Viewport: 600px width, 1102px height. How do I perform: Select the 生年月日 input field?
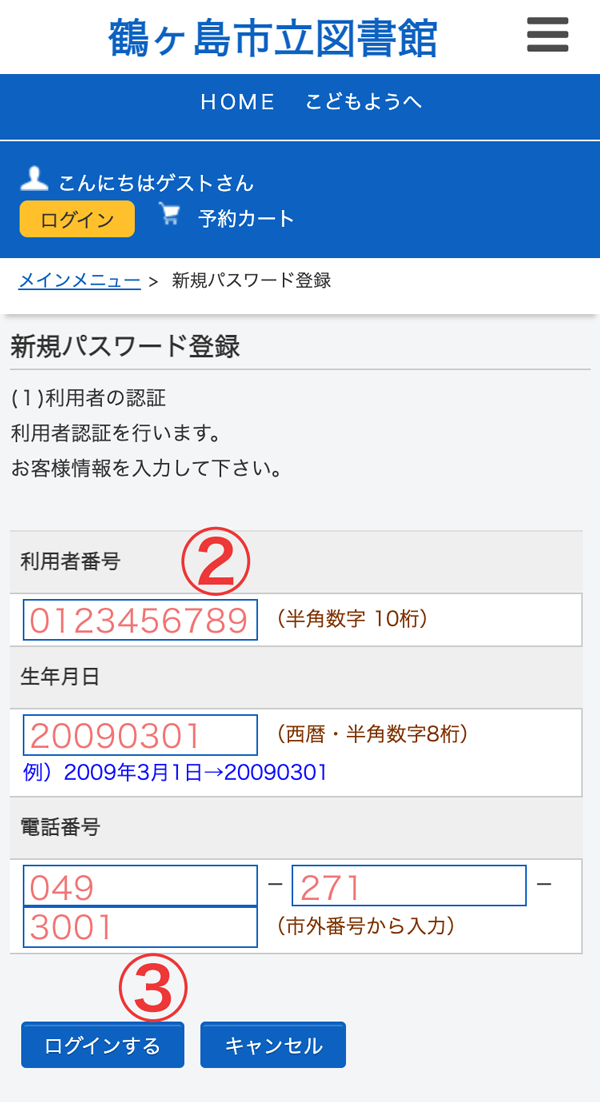tap(141, 735)
